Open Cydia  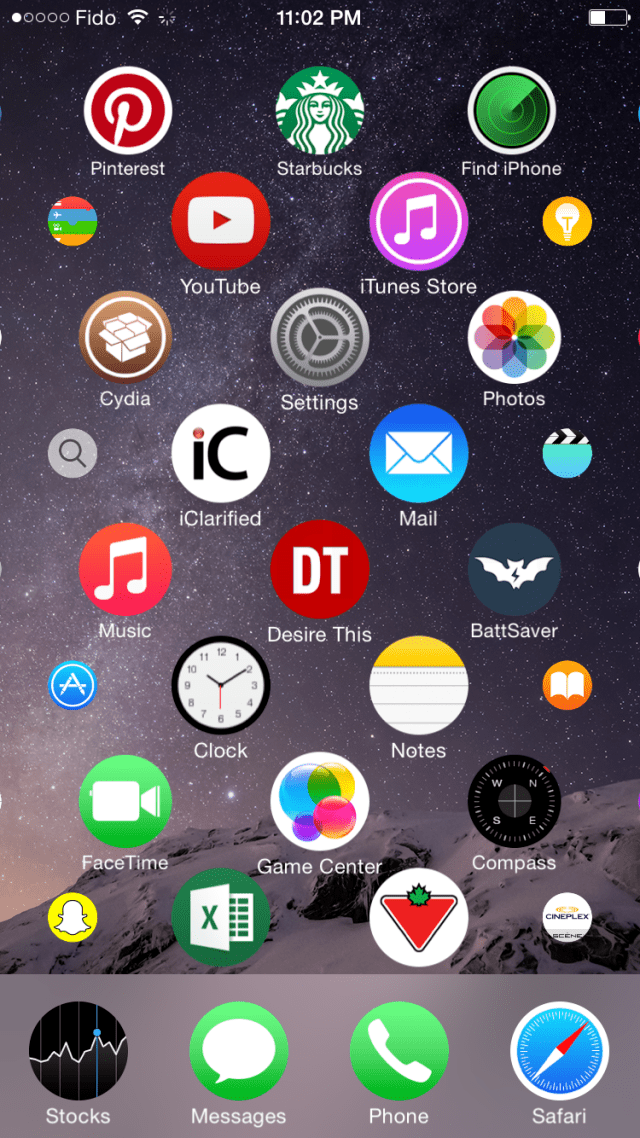pos(126,337)
